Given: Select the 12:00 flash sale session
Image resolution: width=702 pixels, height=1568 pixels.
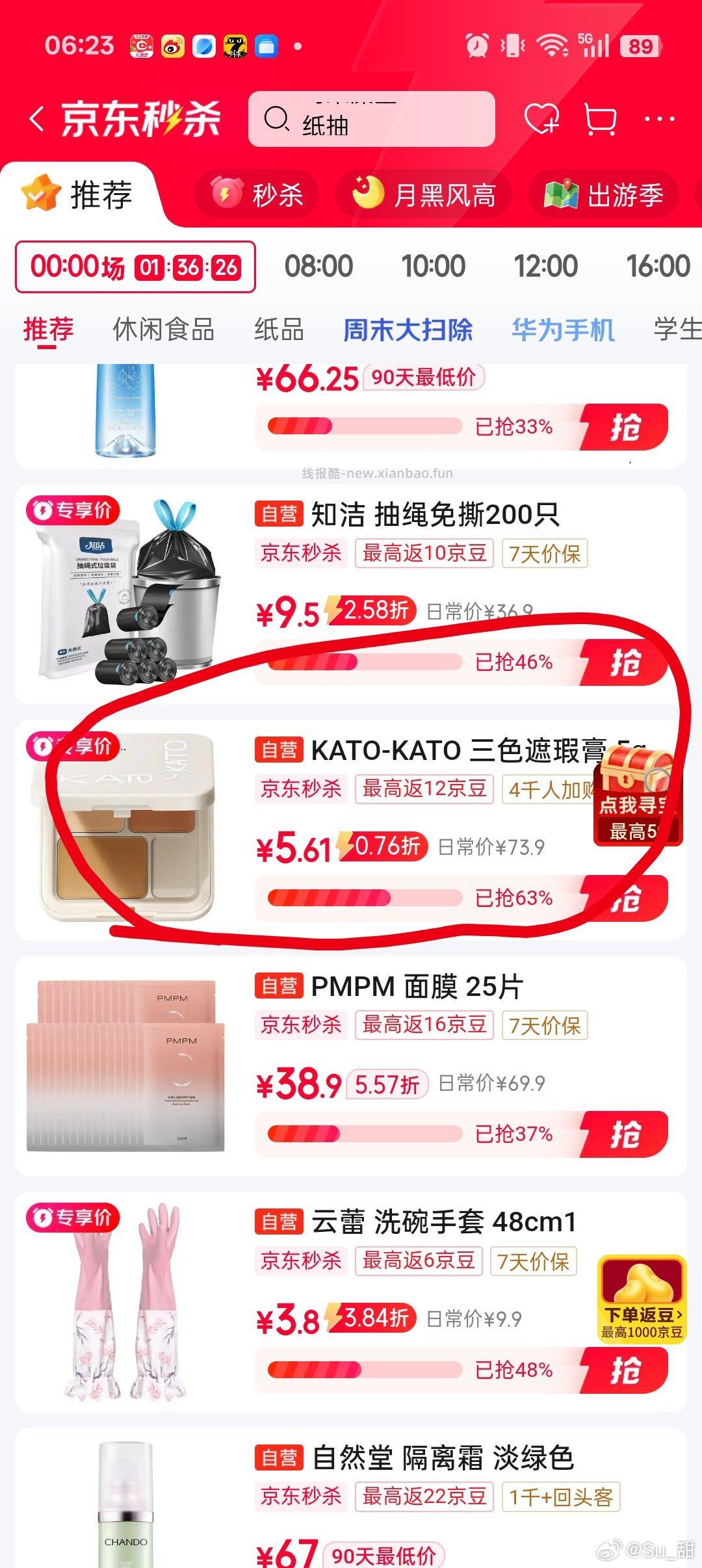Looking at the screenshot, I should point(545,267).
